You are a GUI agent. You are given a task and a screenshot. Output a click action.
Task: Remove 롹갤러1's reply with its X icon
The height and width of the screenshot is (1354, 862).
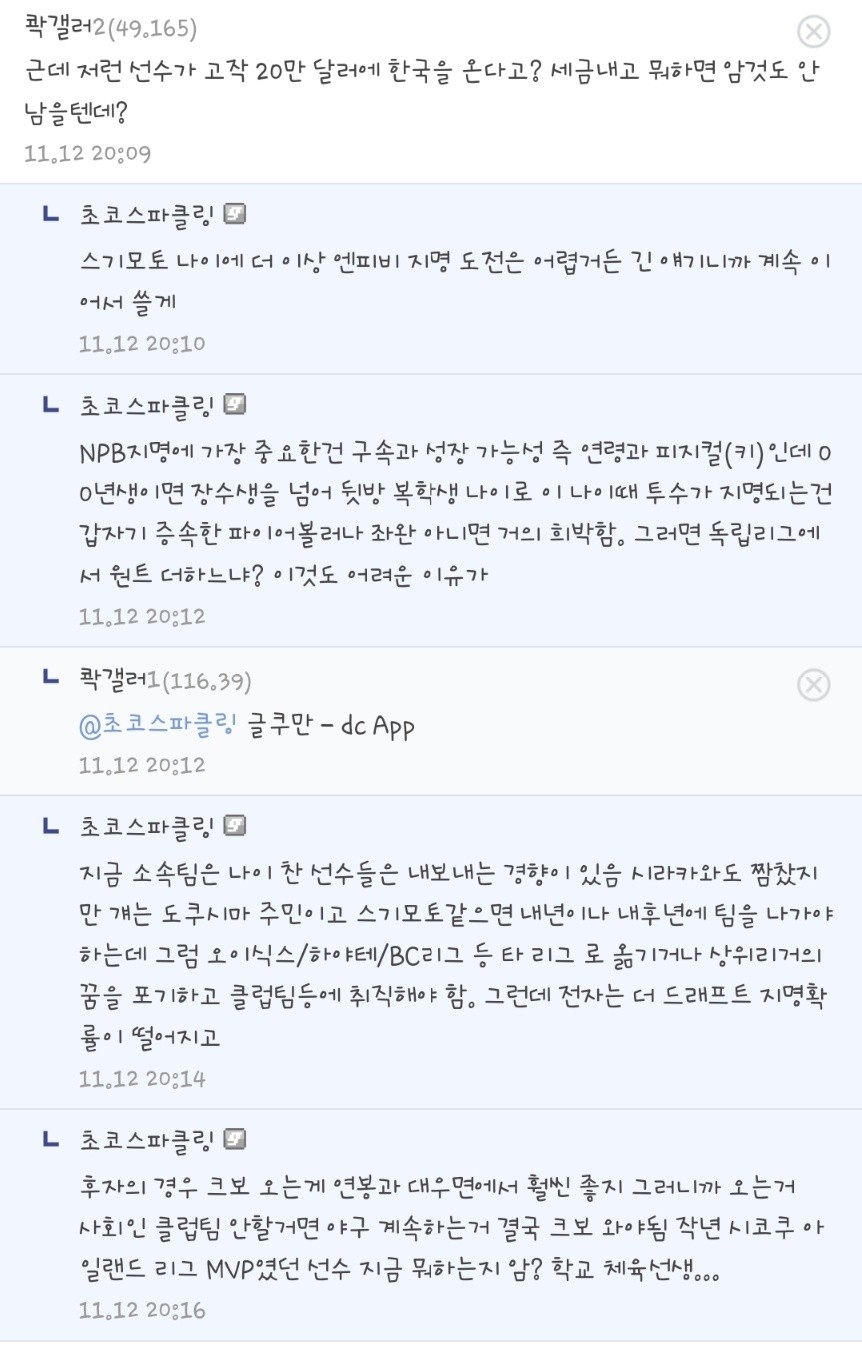point(814,685)
